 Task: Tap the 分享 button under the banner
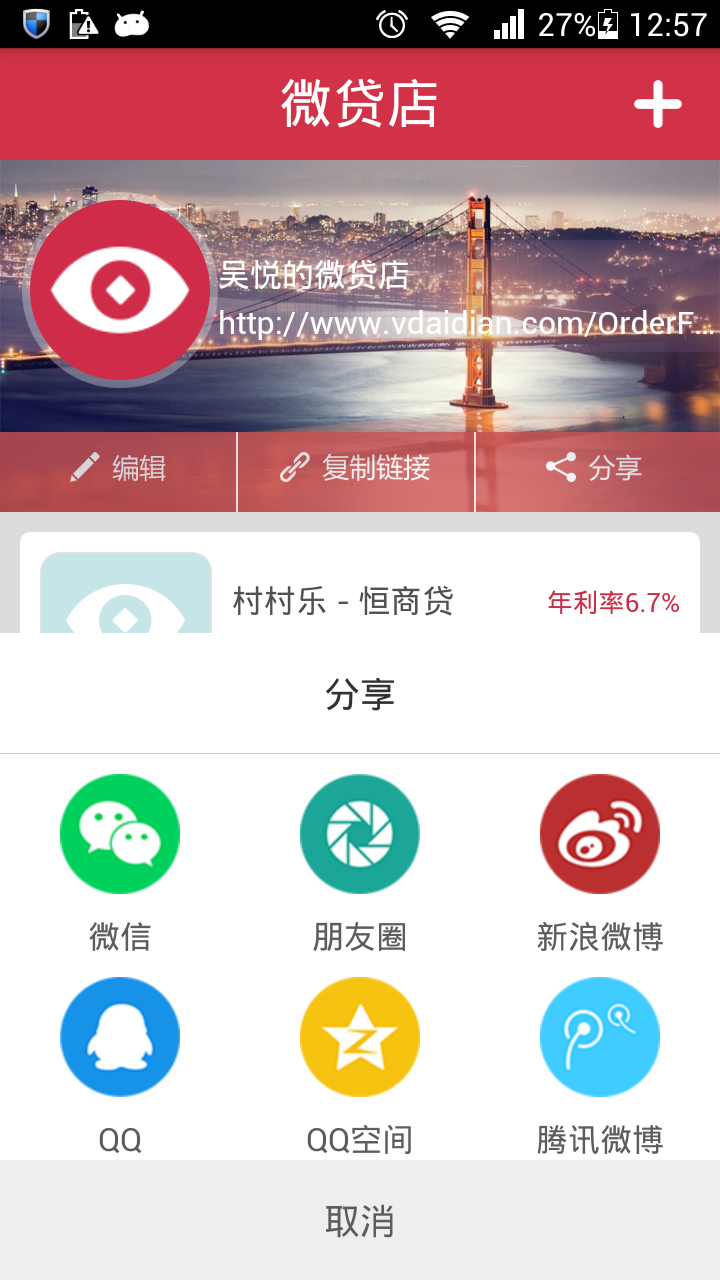[x=596, y=468]
